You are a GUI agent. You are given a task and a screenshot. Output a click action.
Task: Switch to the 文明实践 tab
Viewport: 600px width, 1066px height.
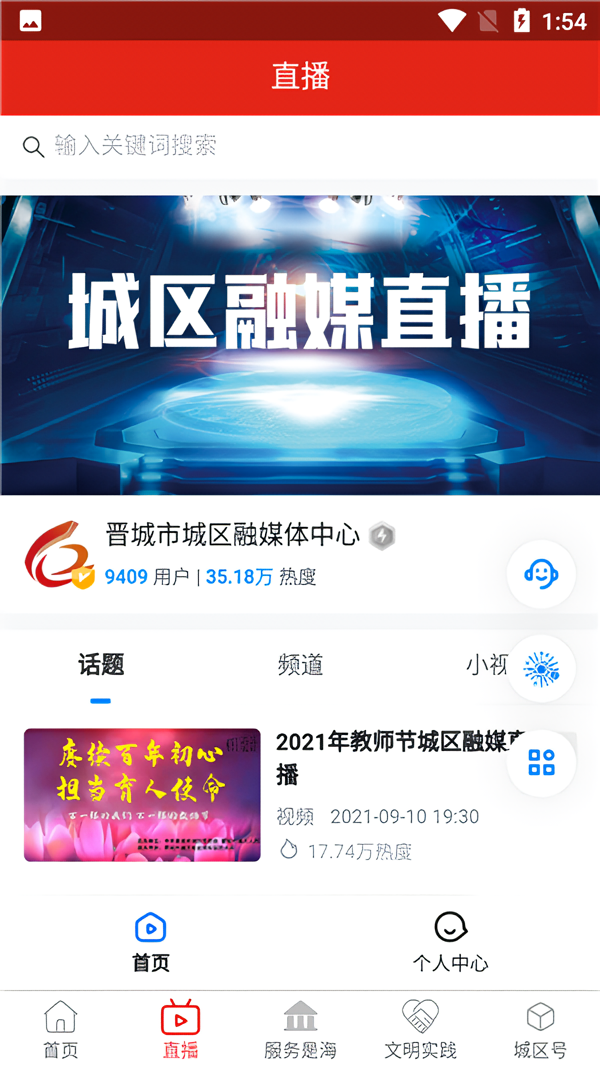click(x=420, y=1030)
